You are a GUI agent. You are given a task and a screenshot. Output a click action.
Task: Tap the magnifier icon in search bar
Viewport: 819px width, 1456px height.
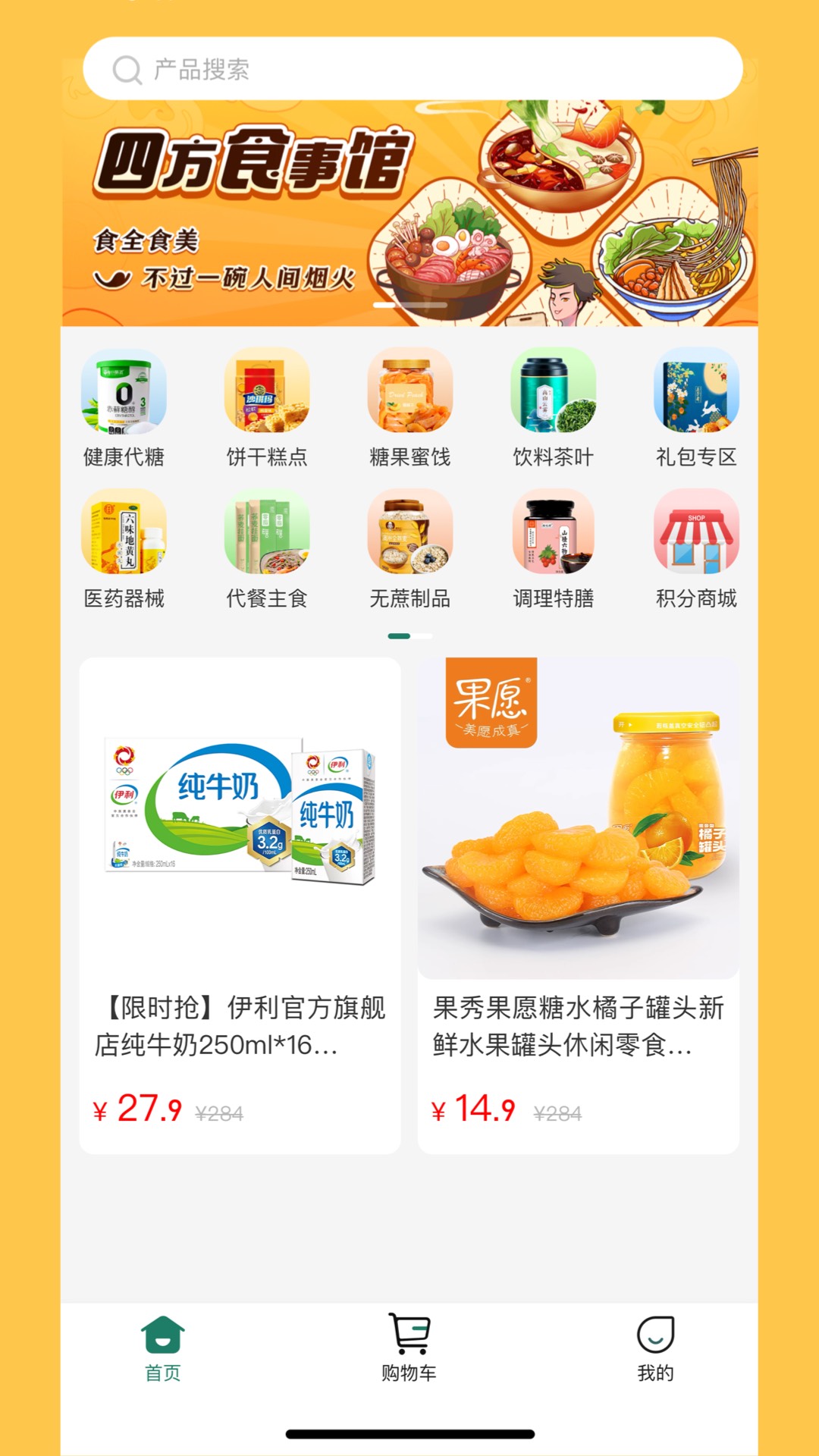pyautogui.click(x=129, y=69)
